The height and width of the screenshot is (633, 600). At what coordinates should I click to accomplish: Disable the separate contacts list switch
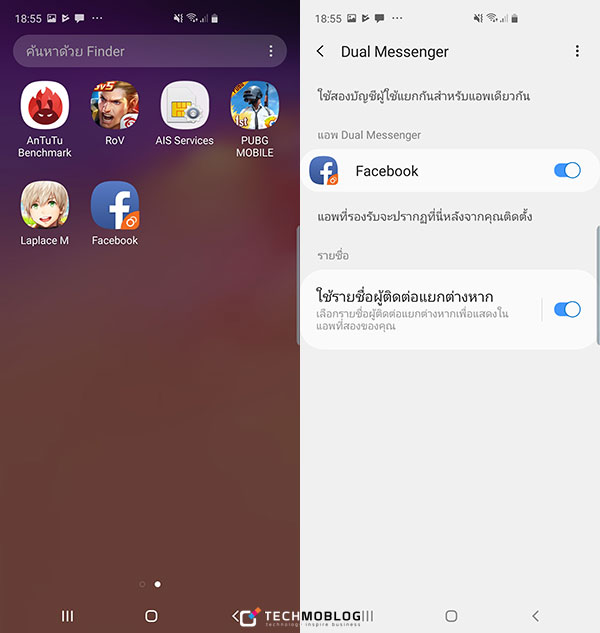click(567, 310)
